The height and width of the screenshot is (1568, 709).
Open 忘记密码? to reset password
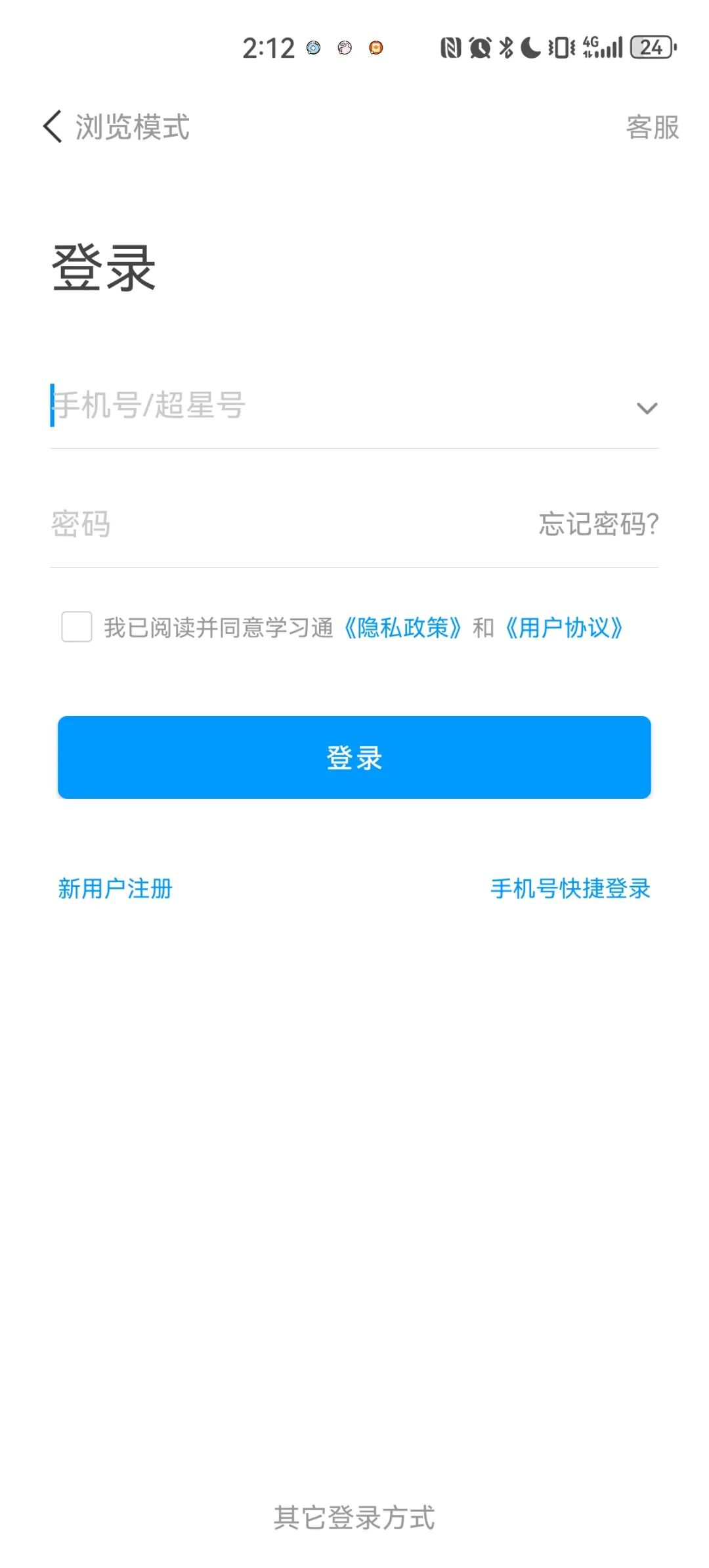(598, 524)
